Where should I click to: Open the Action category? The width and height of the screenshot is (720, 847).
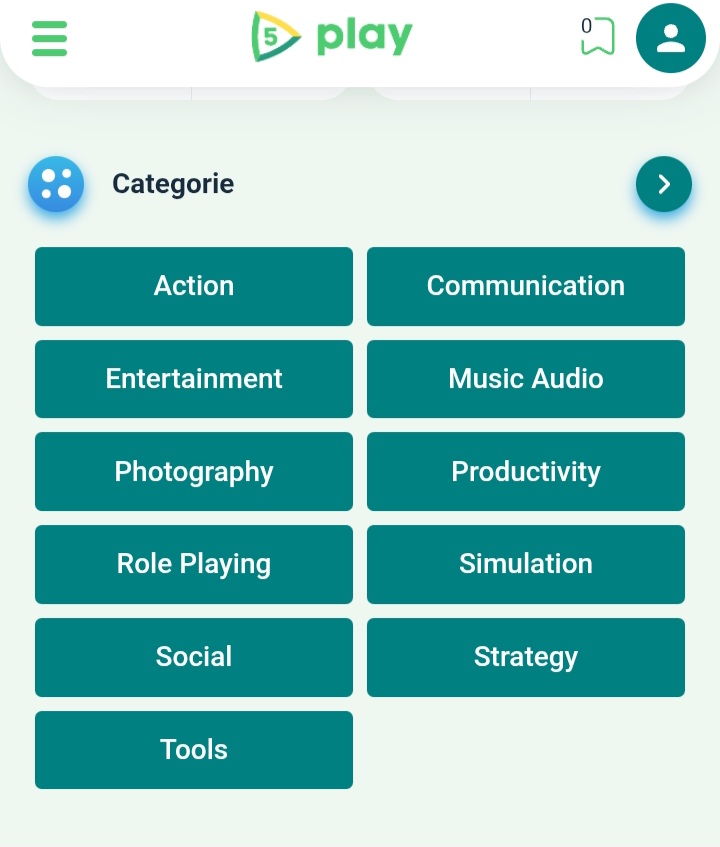[194, 286]
